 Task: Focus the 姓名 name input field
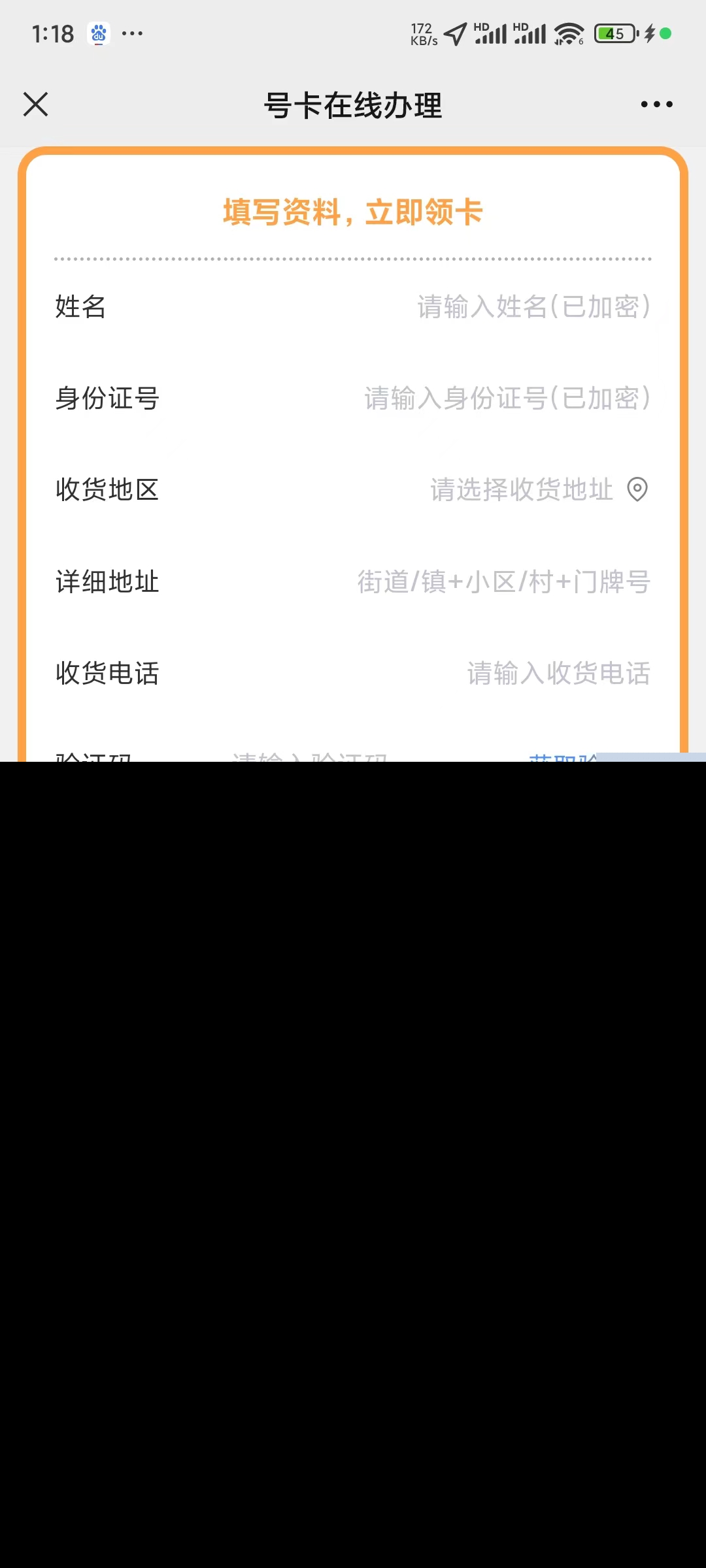click(x=533, y=306)
